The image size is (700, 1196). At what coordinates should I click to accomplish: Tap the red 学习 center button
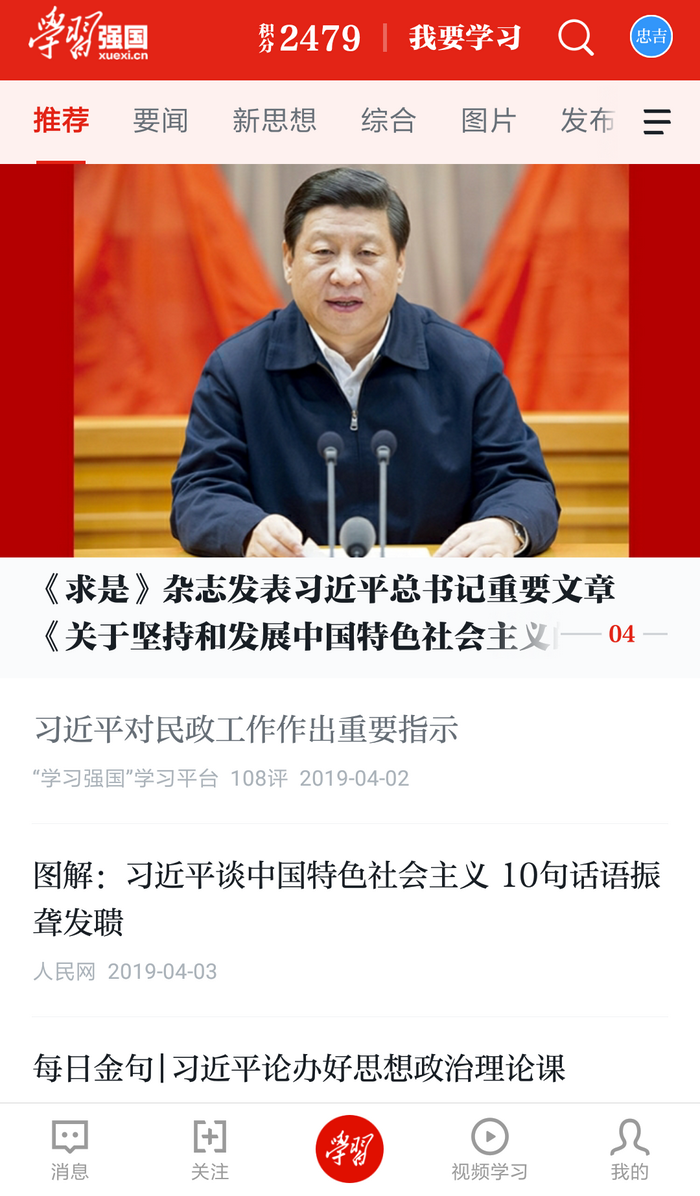tap(350, 1148)
